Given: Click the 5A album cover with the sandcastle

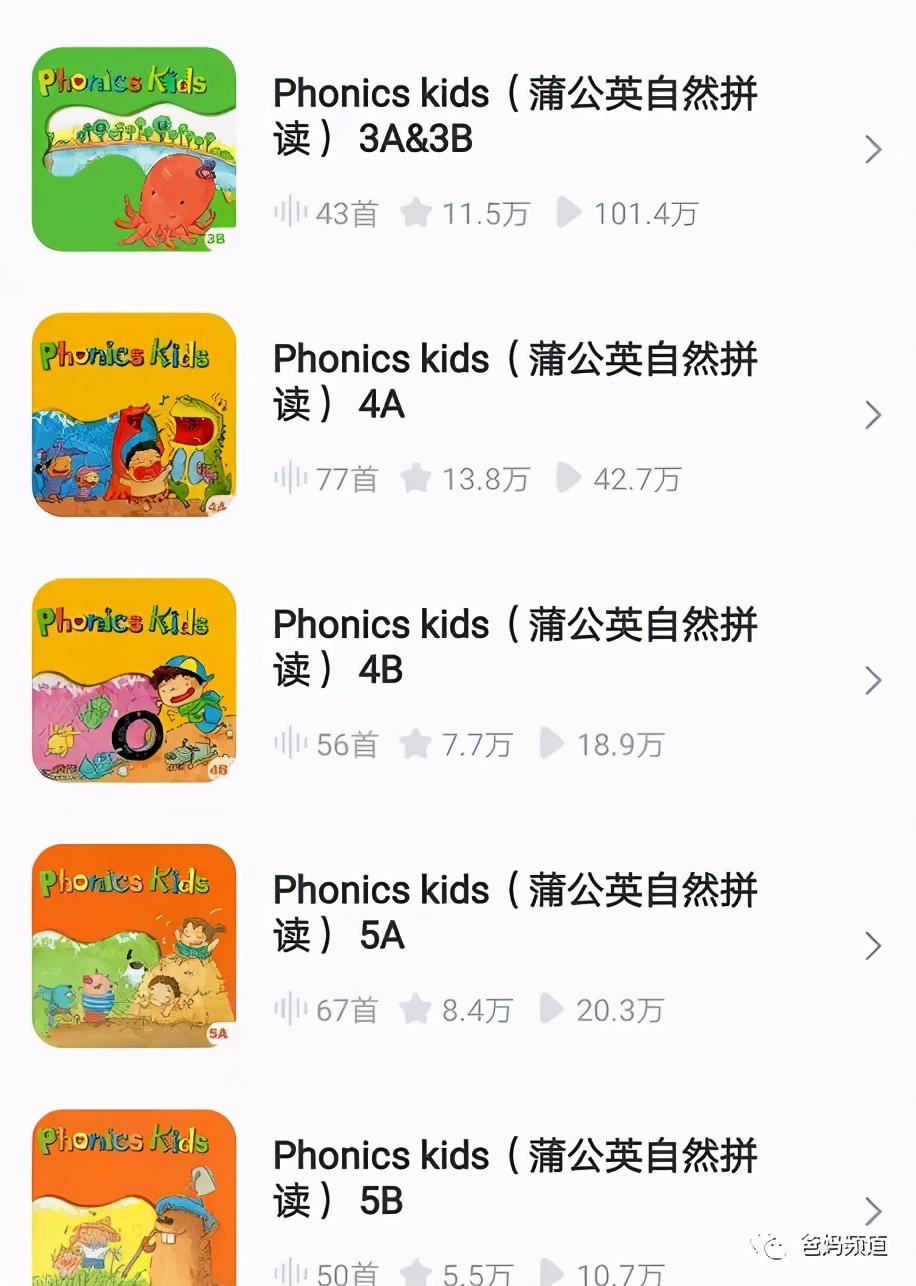Looking at the screenshot, I should click(133, 946).
